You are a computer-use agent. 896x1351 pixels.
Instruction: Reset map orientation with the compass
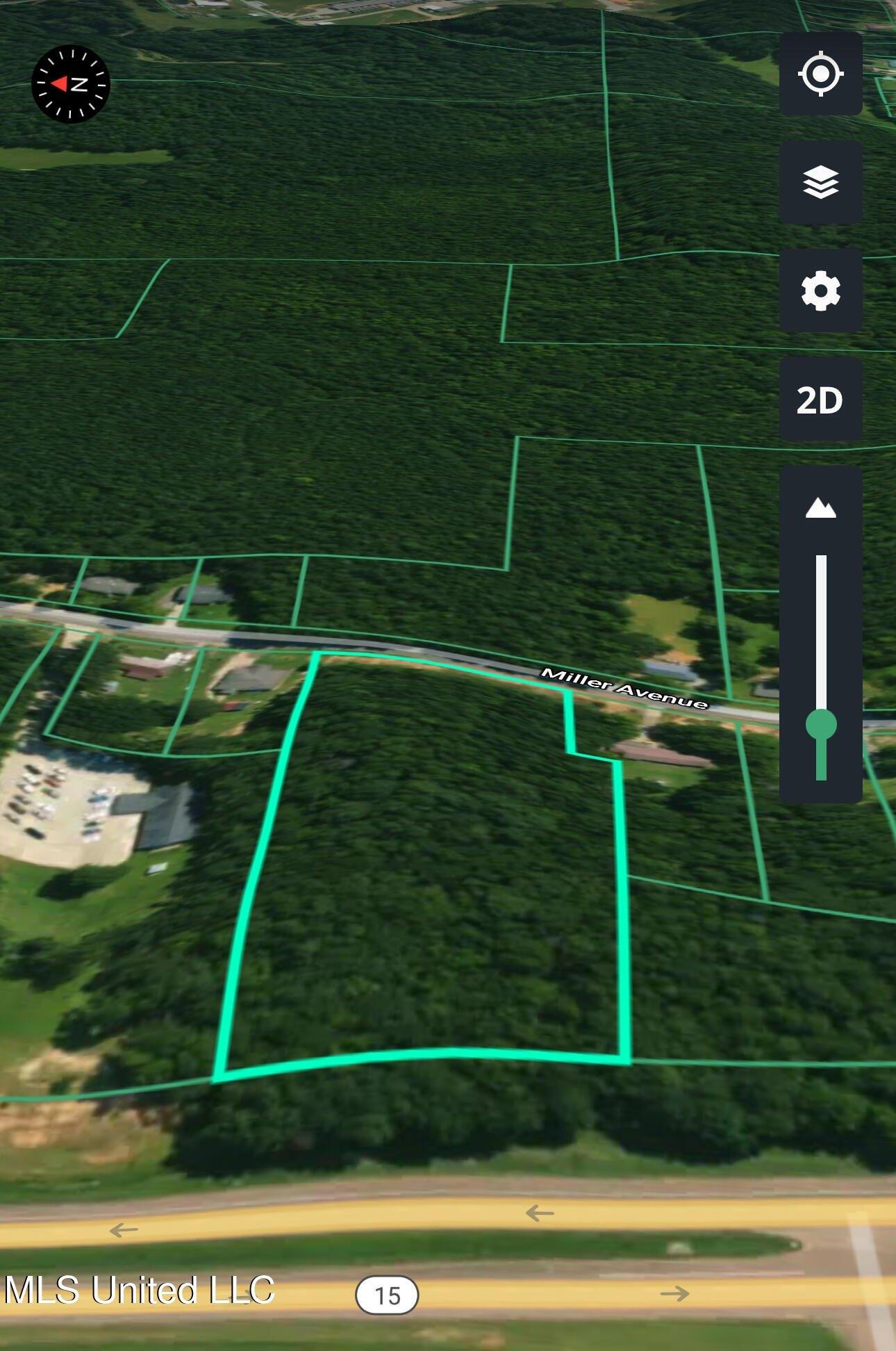tap(71, 85)
